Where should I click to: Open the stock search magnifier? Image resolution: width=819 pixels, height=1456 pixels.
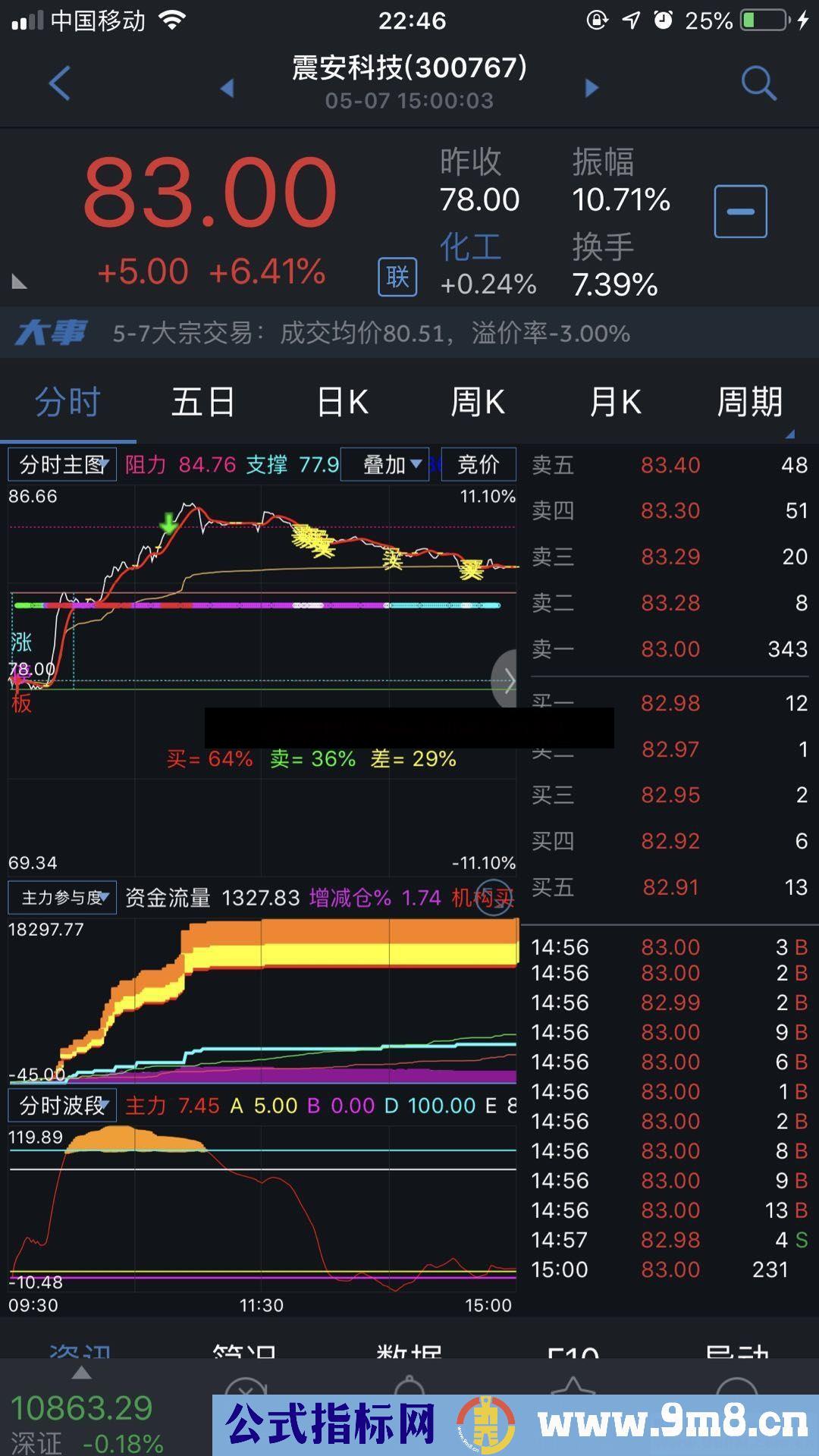click(758, 83)
